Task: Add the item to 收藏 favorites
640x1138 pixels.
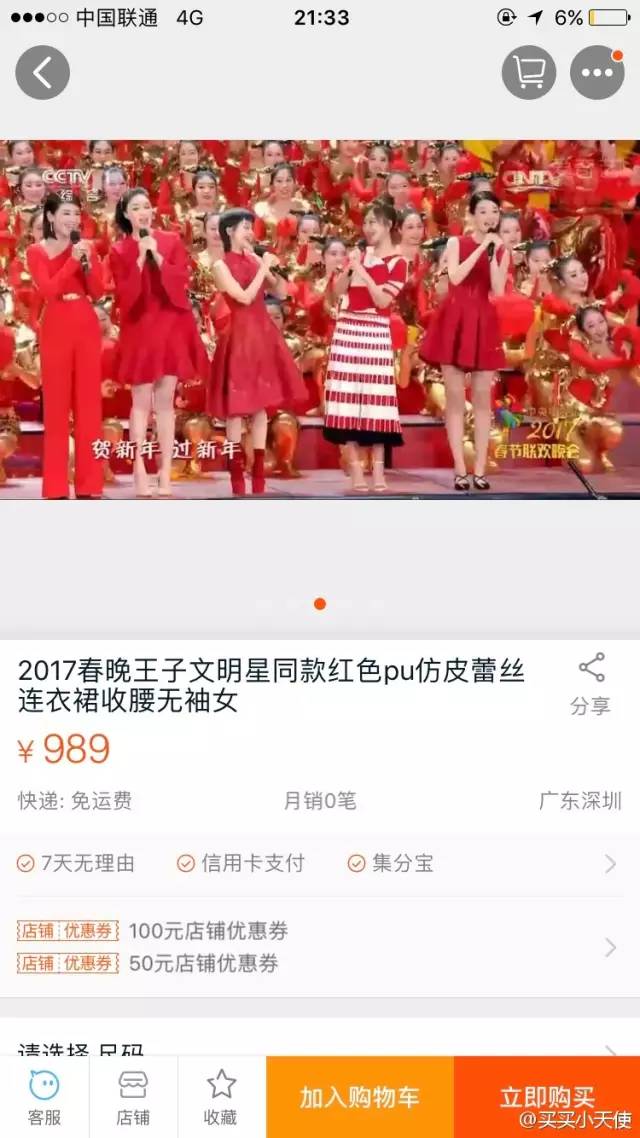Action: [x=221, y=1097]
